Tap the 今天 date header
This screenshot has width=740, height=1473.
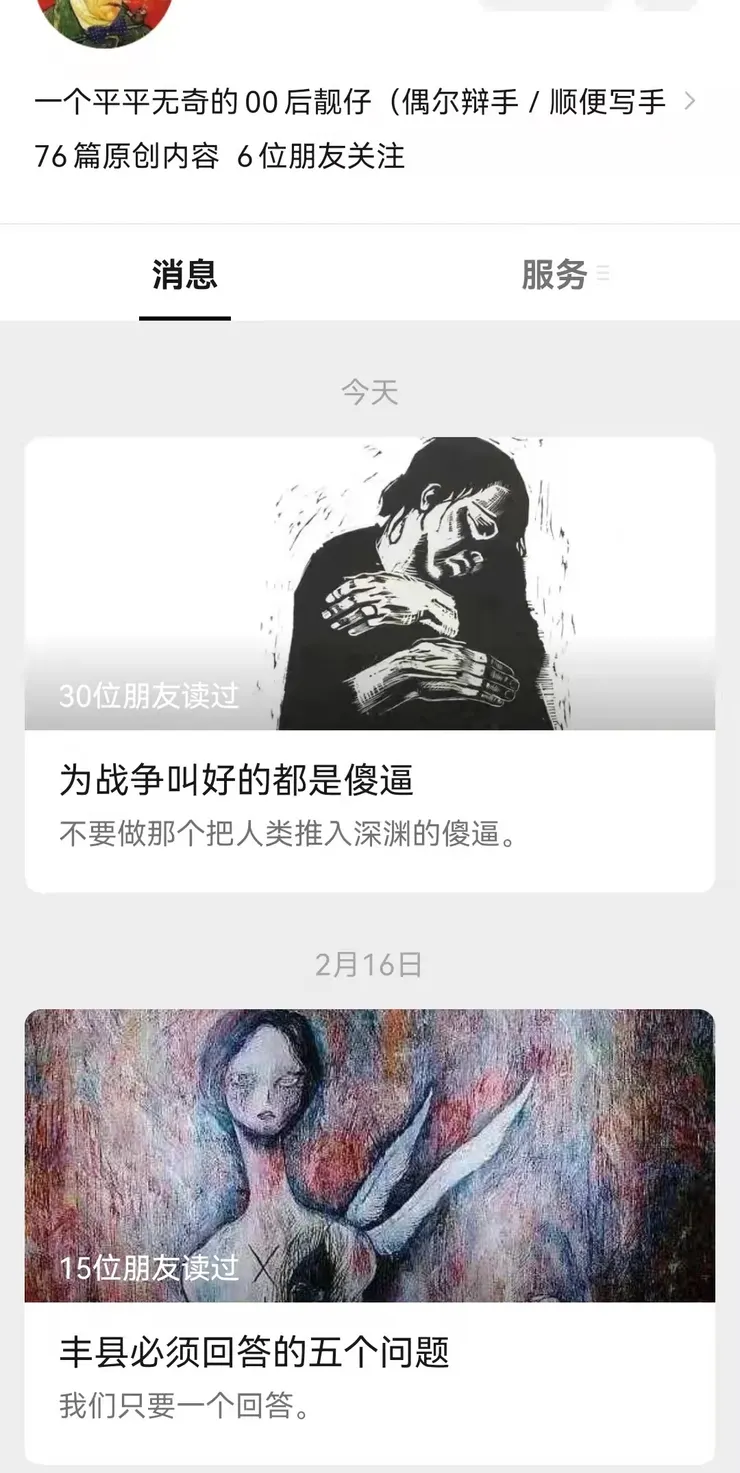370,392
